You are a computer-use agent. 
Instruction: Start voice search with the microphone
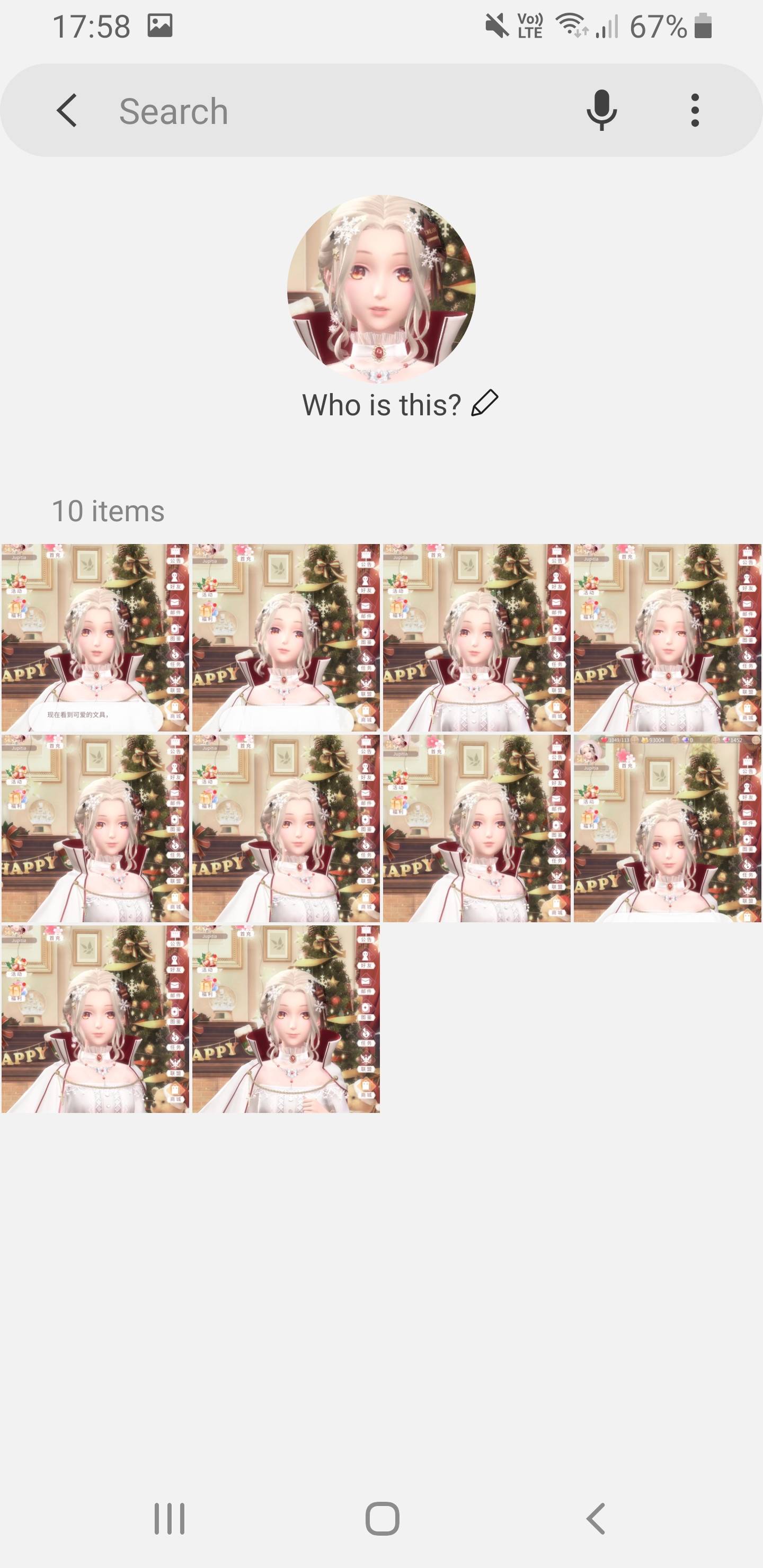point(601,110)
